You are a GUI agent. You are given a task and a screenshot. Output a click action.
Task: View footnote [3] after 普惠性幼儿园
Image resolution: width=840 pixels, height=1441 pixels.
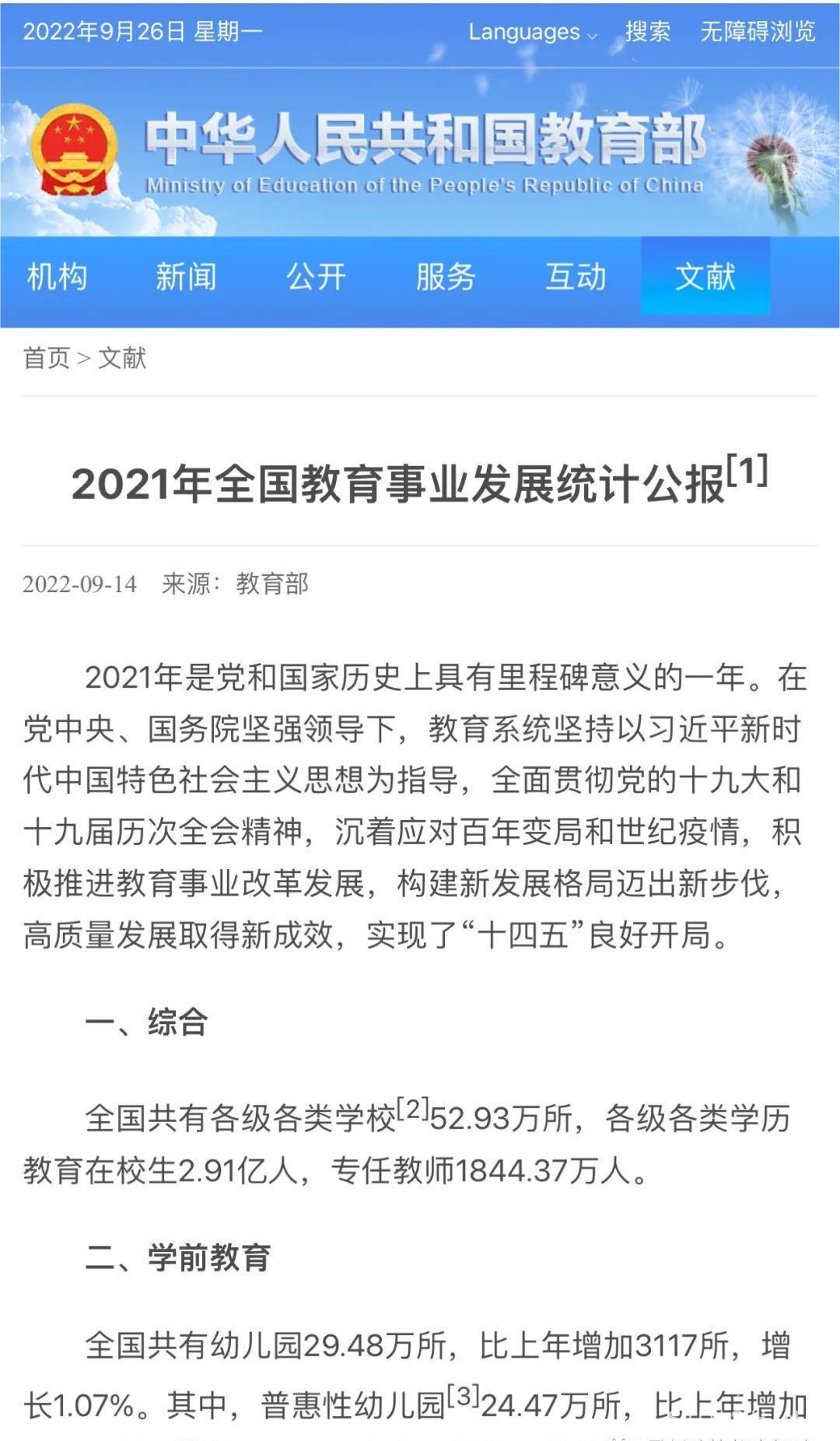point(464,1396)
